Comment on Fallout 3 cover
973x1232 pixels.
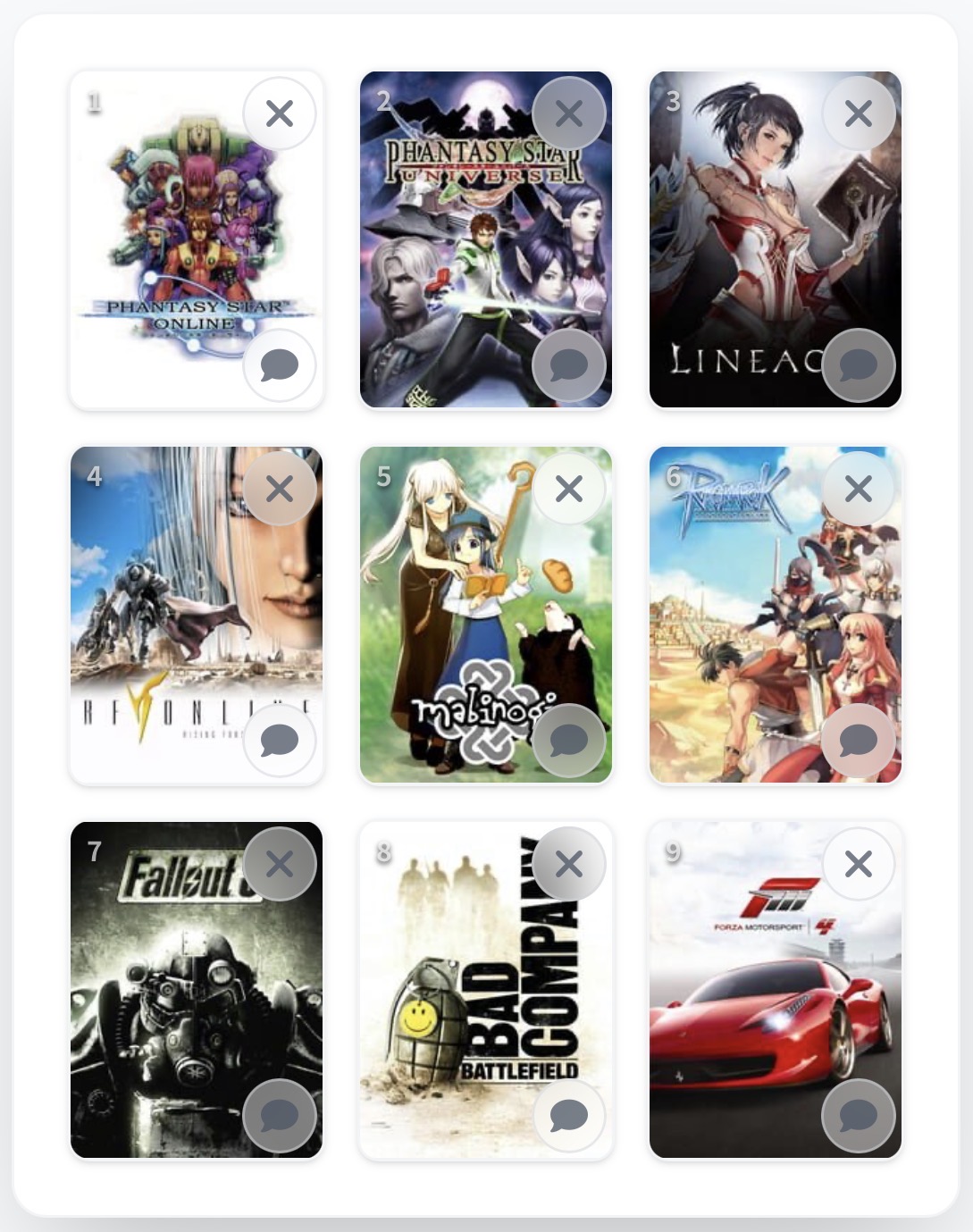click(280, 1116)
